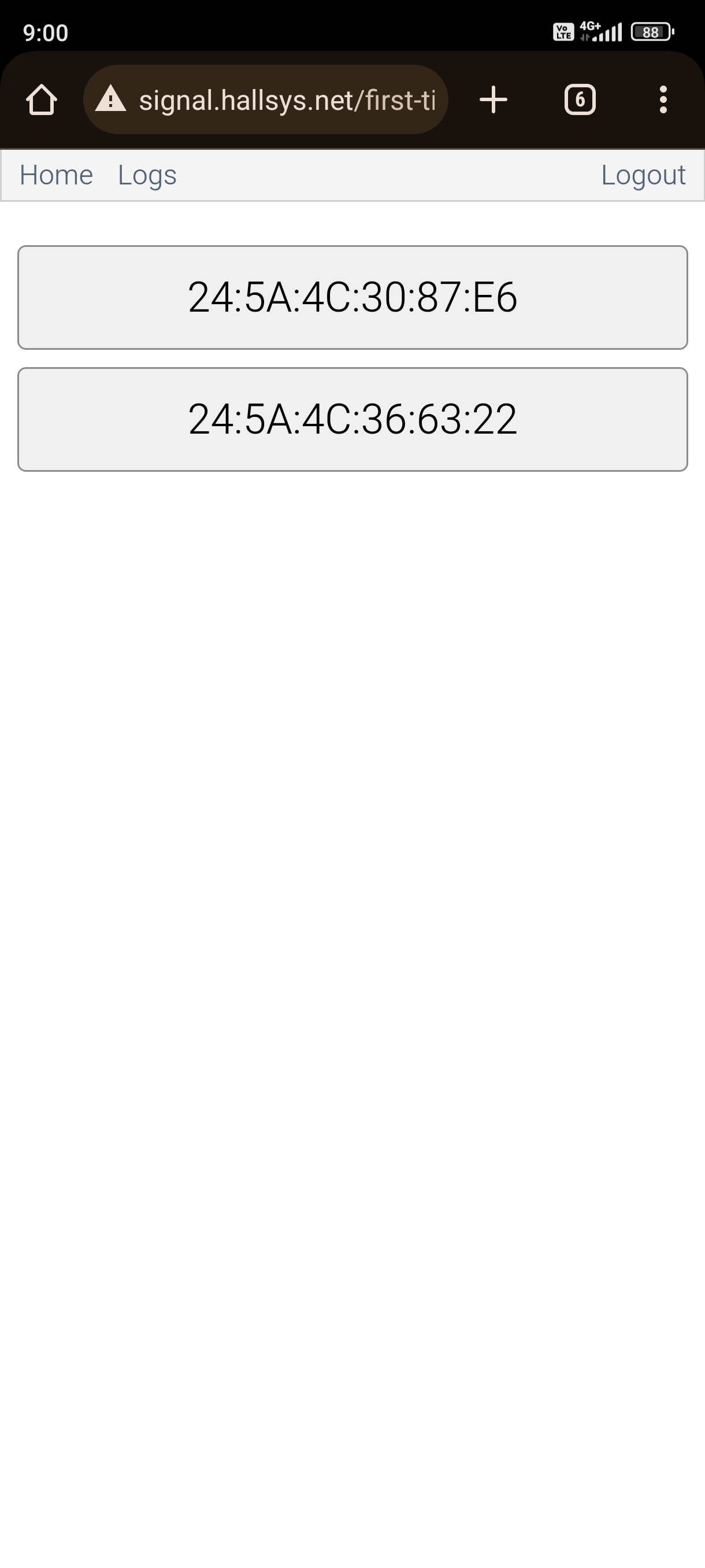This screenshot has height=1568, width=705.
Task: Select device 24:5A:4C:36:63:22
Action: [353, 419]
